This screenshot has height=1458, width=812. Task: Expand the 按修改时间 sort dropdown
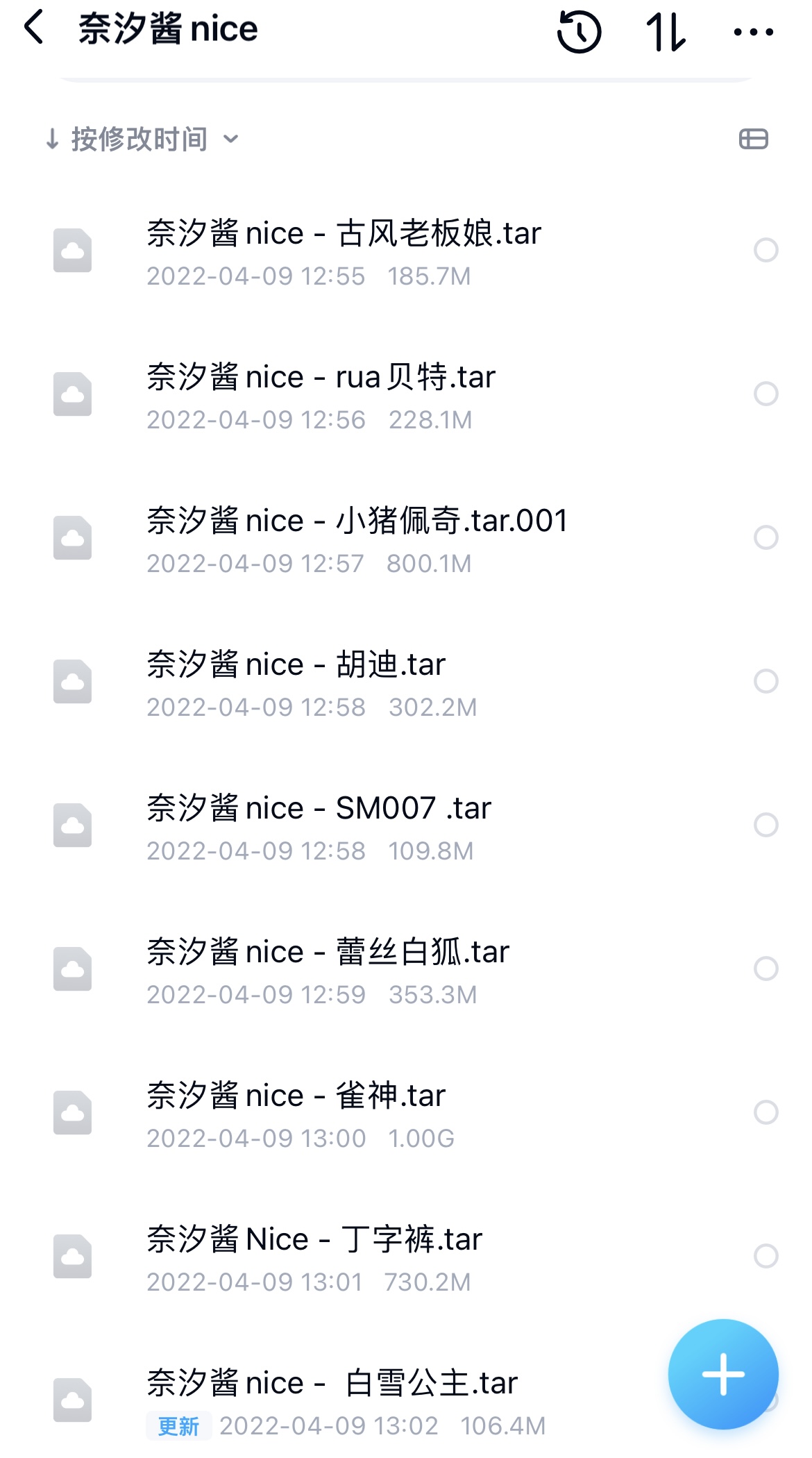142,139
